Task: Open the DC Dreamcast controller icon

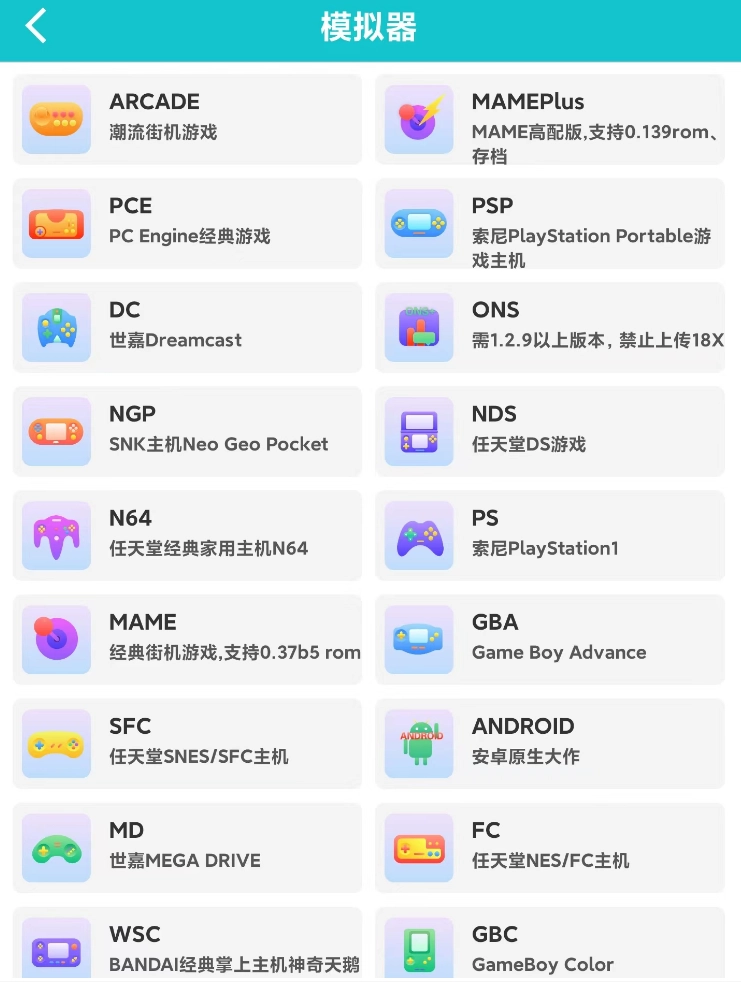Action: point(56,327)
